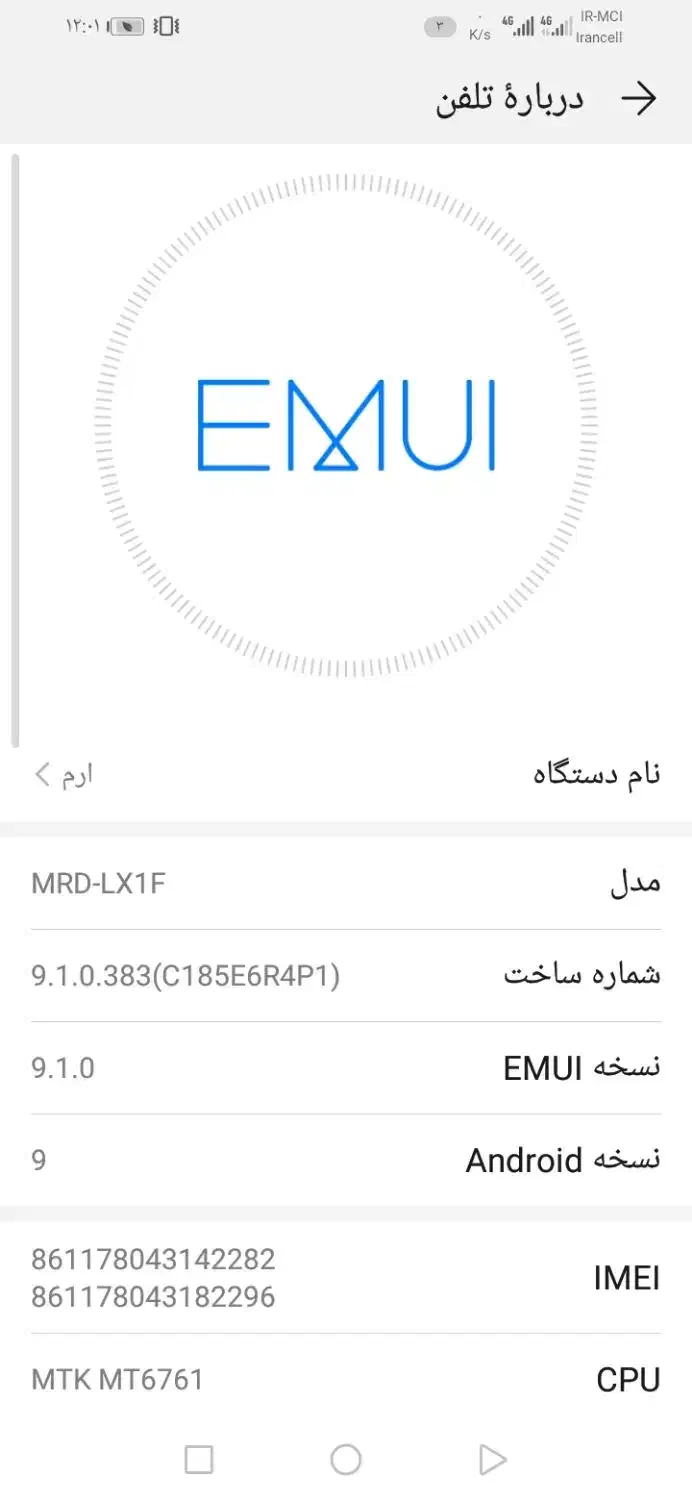This screenshot has height=1500, width=692.
Task: Tap the system home button
Action: (346, 1460)
